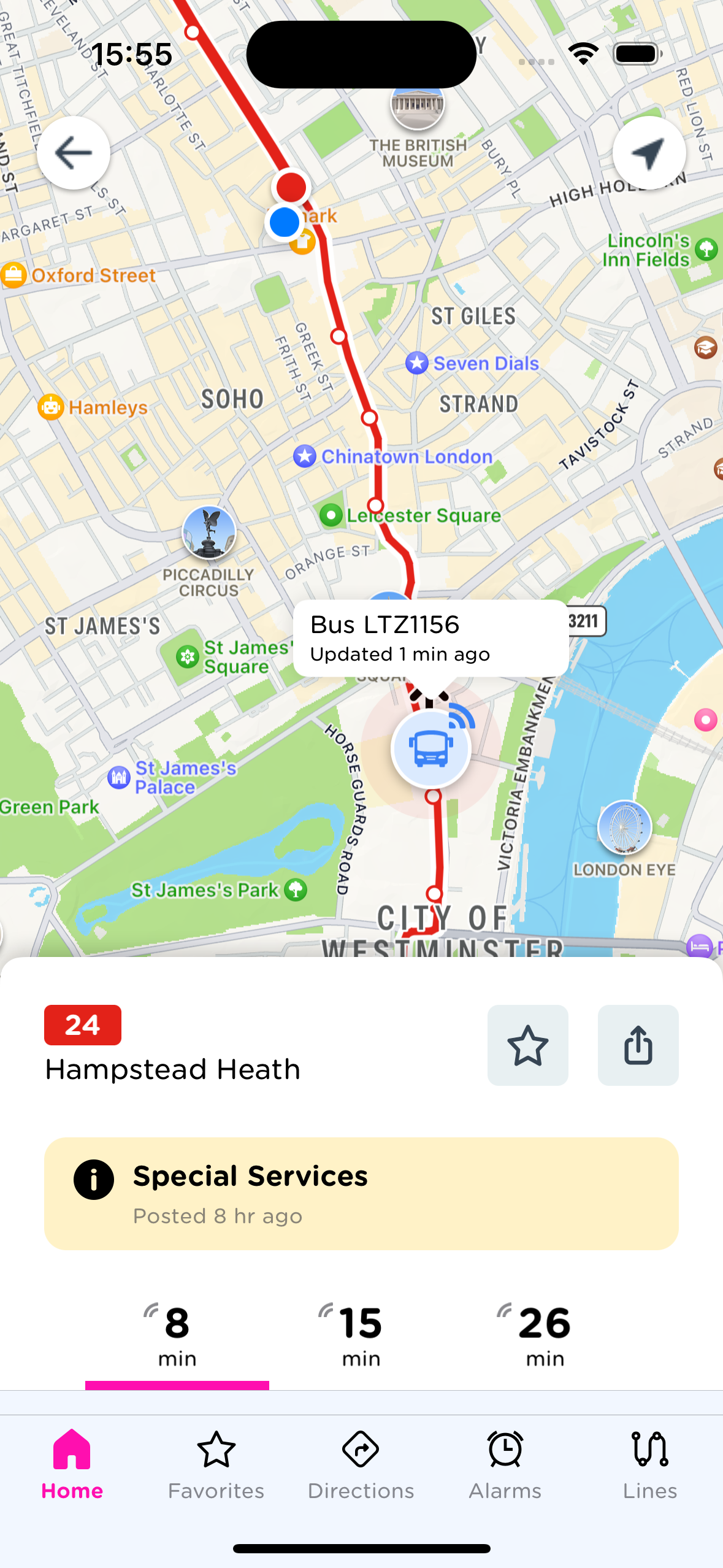The height and width of the screenshot is (1568, 723).
Task: Center map on my current location
Action: (649, 153)
